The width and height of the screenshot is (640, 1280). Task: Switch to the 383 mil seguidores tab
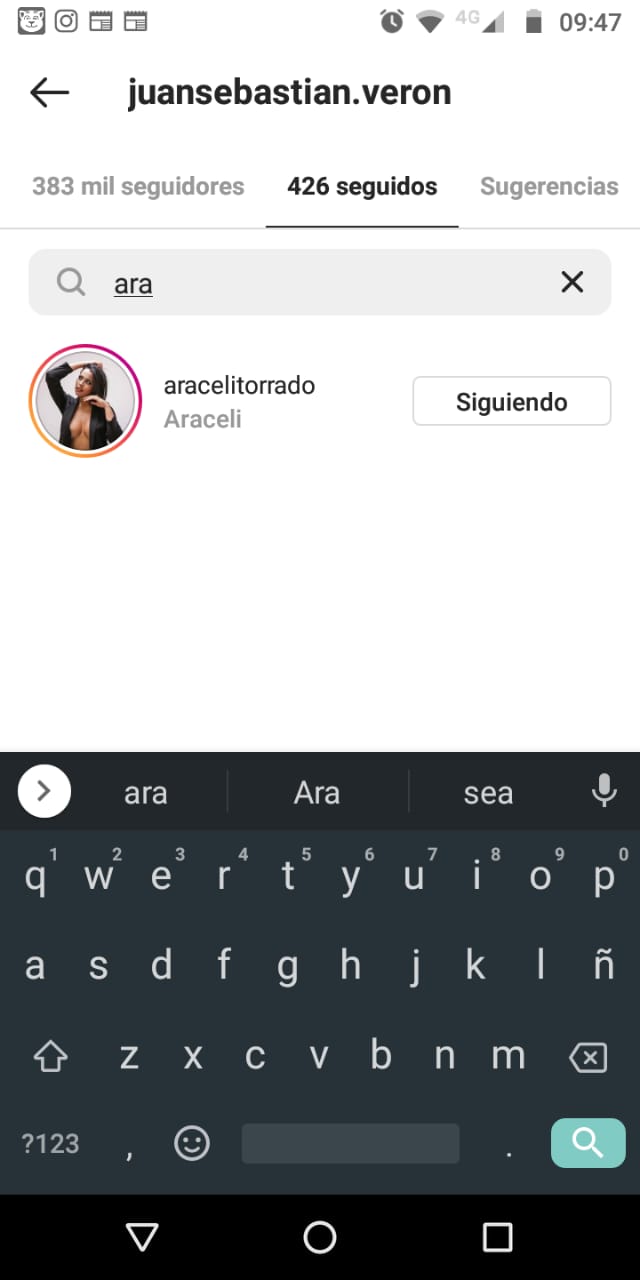click(x=138, y=186)
